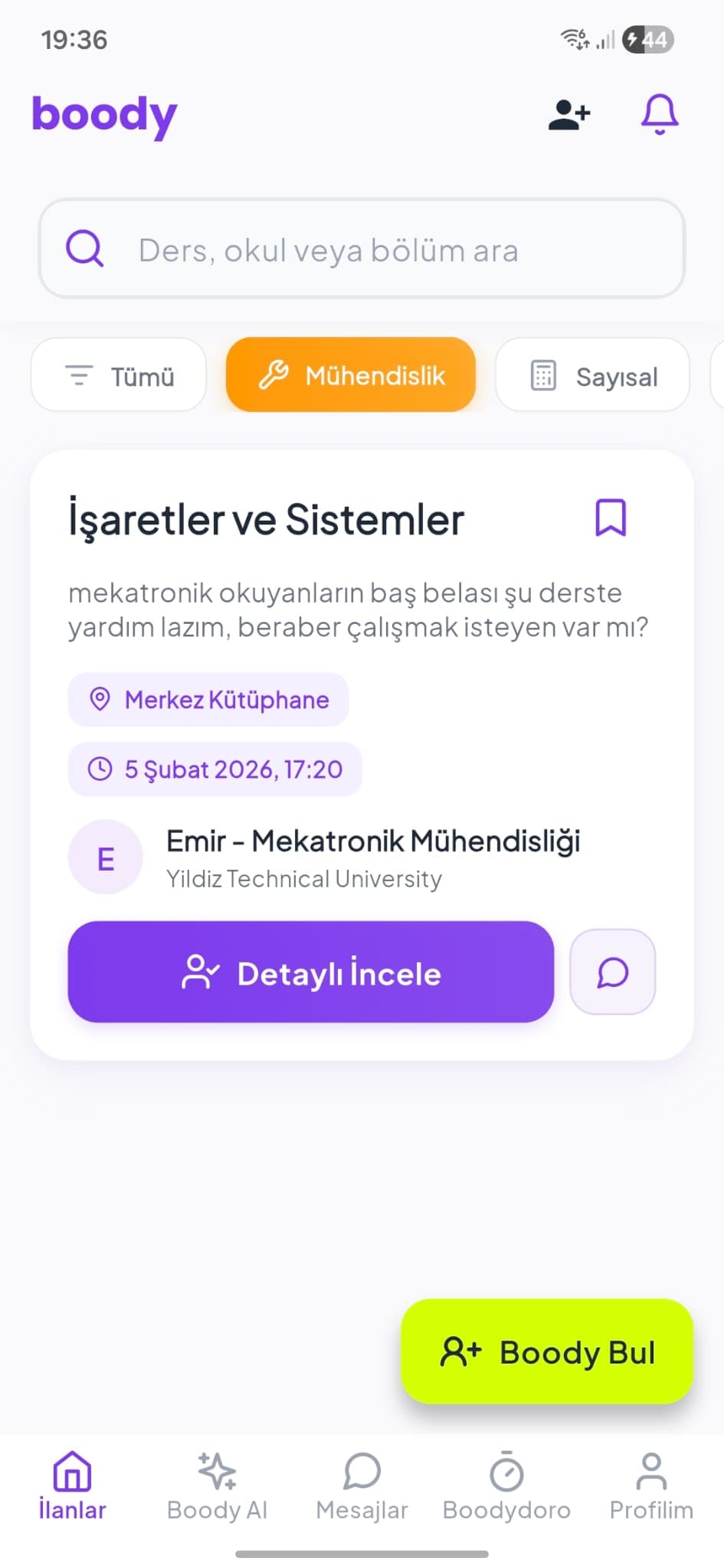Toggle the Mühendislik category filter
This screenshot has height=1568, width=724.
[x=351, y=375]
